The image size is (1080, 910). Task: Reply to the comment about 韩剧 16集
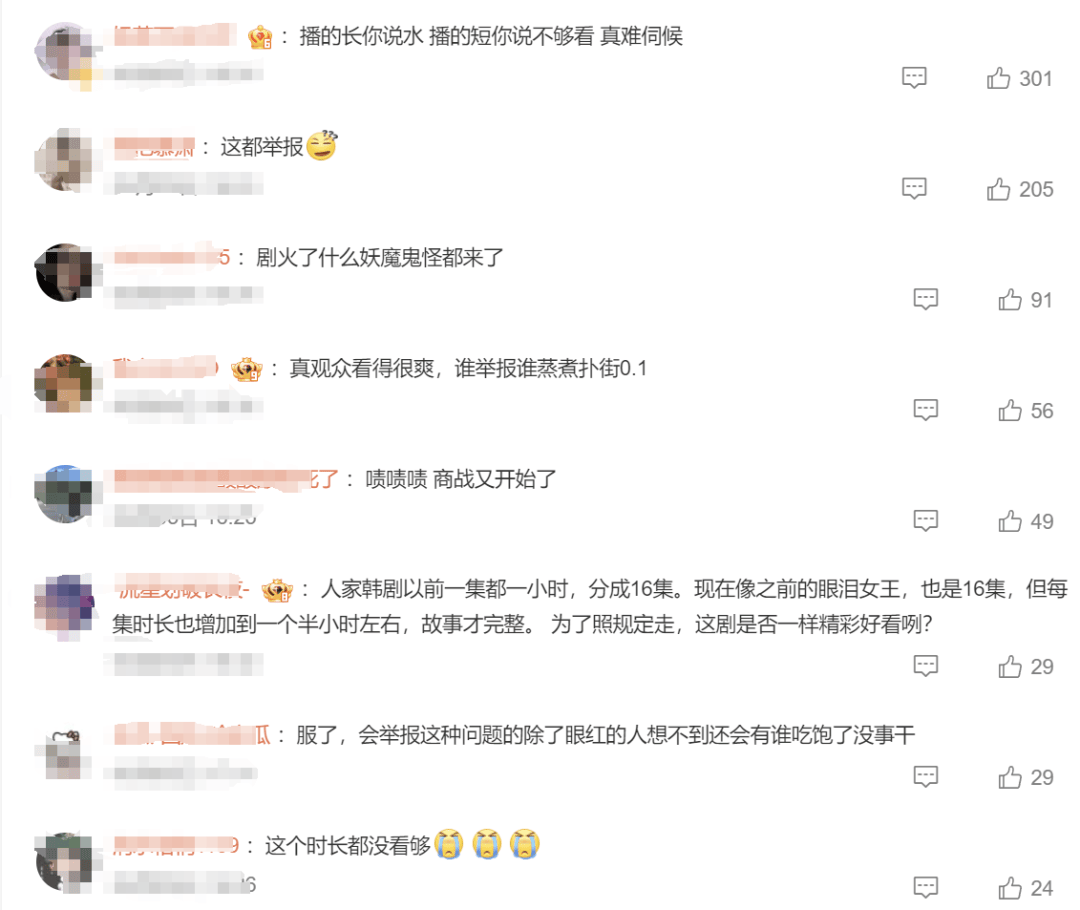coord(926,666)
